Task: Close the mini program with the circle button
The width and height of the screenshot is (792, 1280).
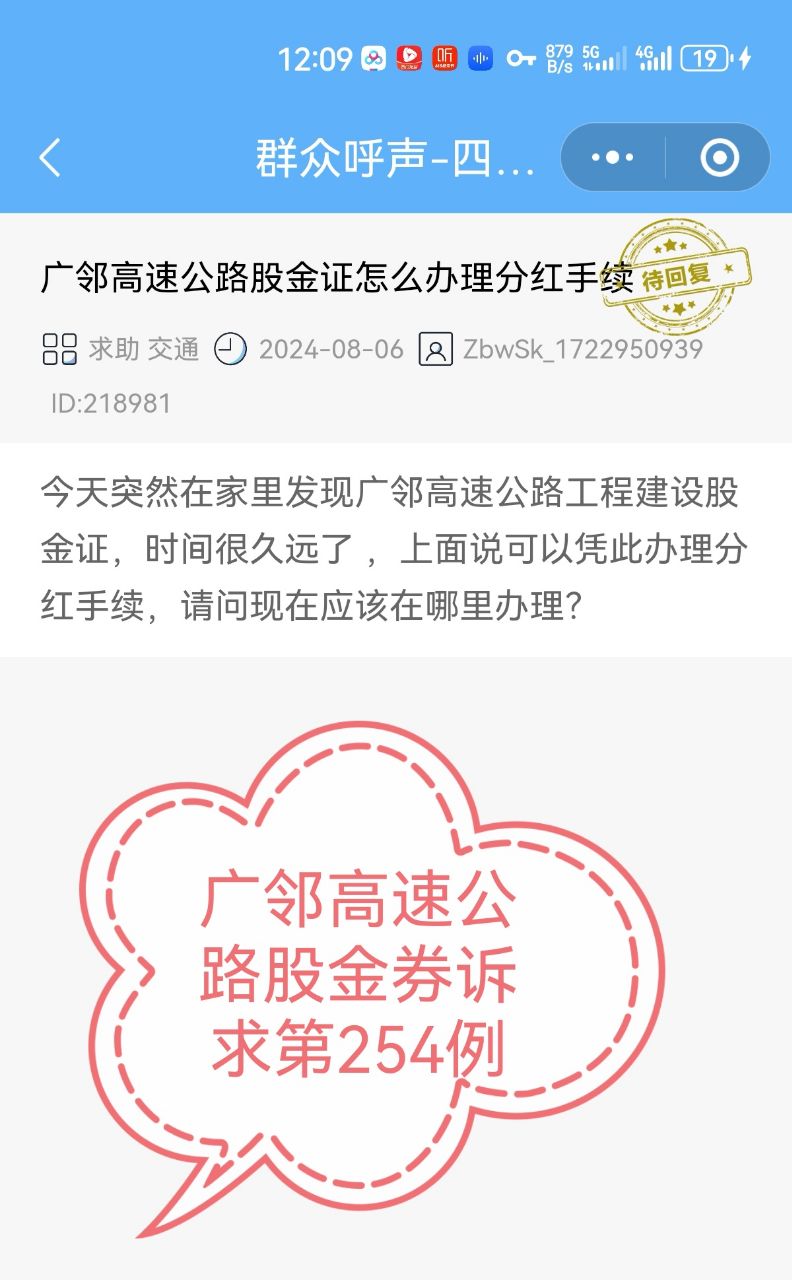Action: coord(719,158)
